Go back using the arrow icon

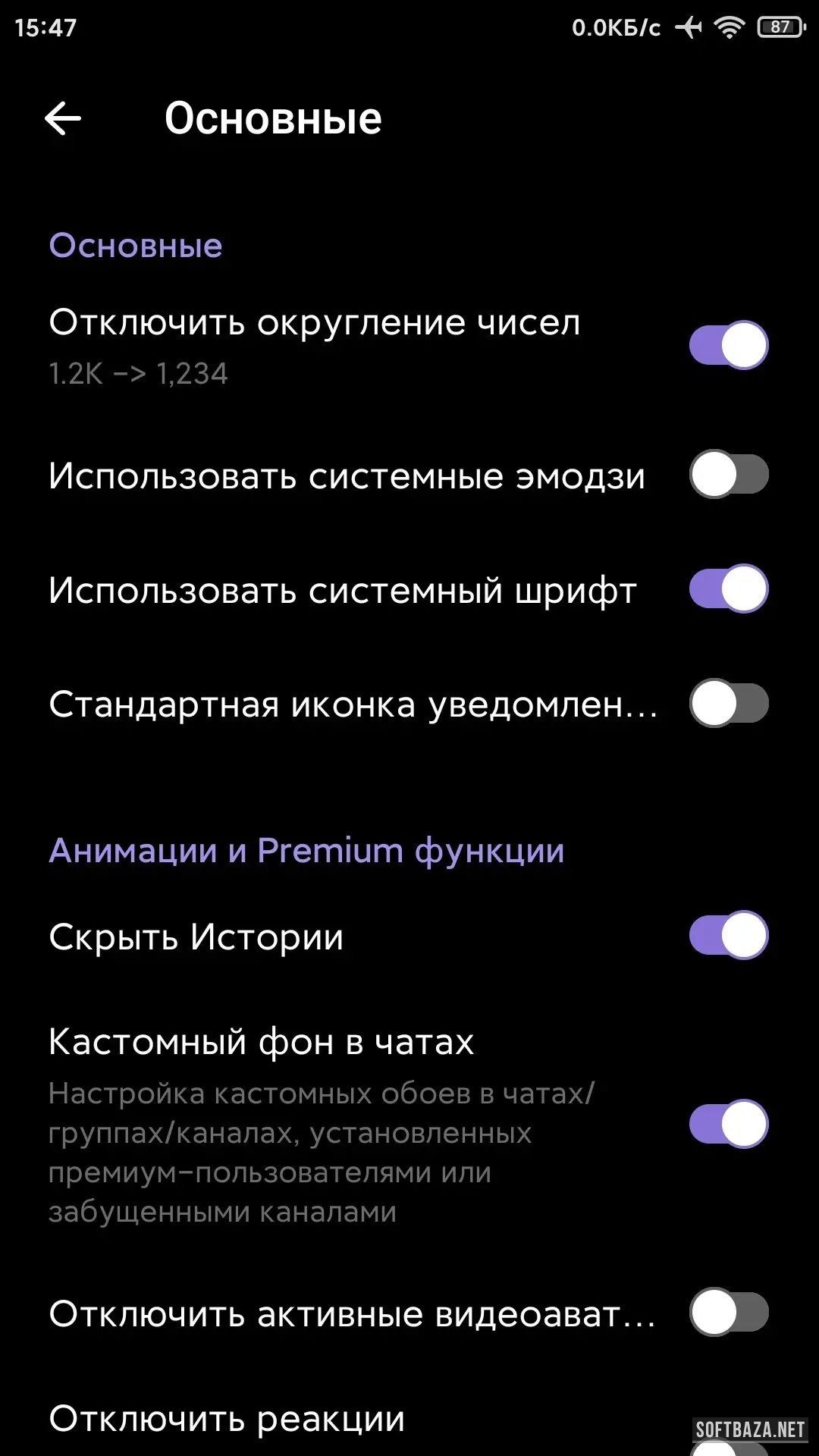(x=63, y=118)
